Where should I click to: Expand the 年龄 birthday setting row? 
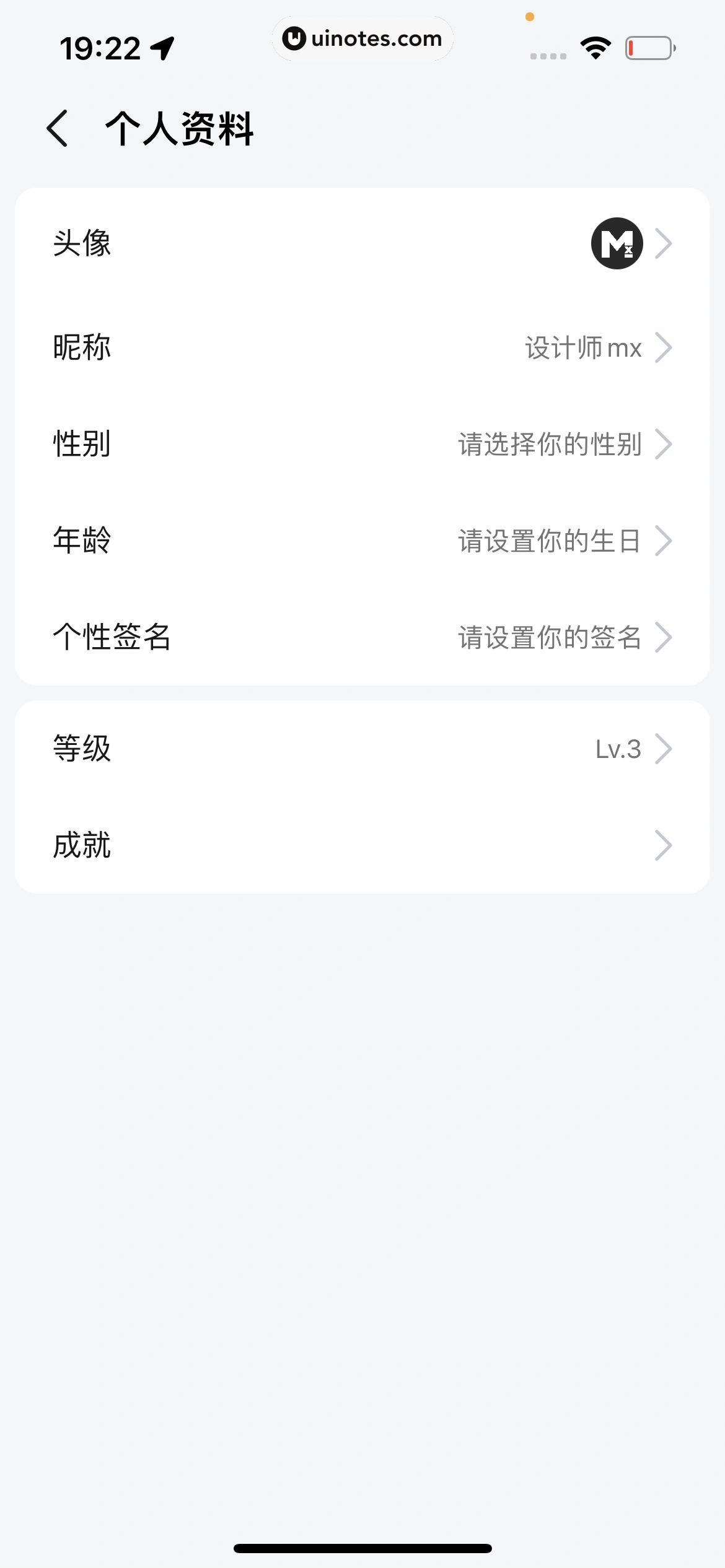pos(362,540)
